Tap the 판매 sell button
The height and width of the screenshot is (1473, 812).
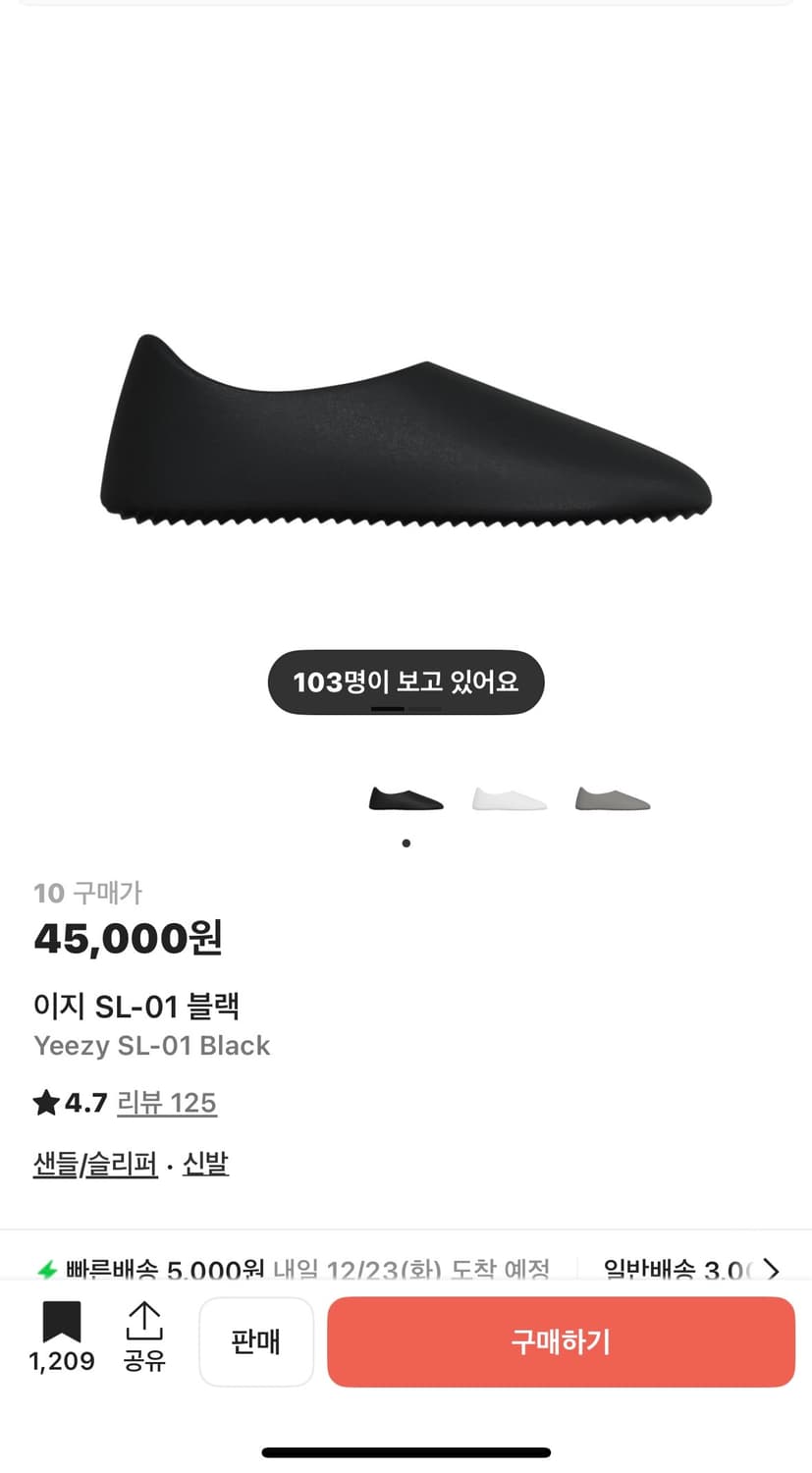(x=255, y=1342)
